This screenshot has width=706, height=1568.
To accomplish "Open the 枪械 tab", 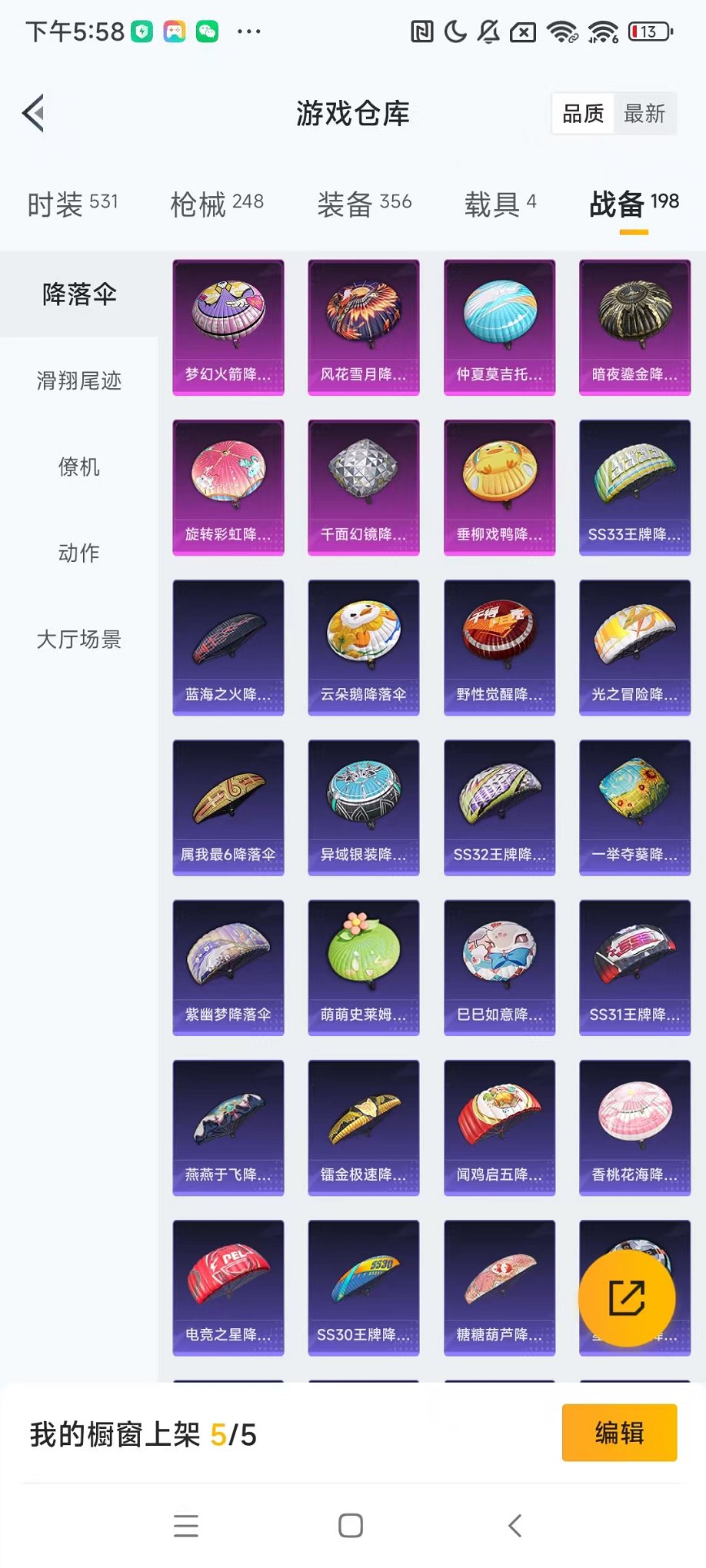I will (217, 204).
